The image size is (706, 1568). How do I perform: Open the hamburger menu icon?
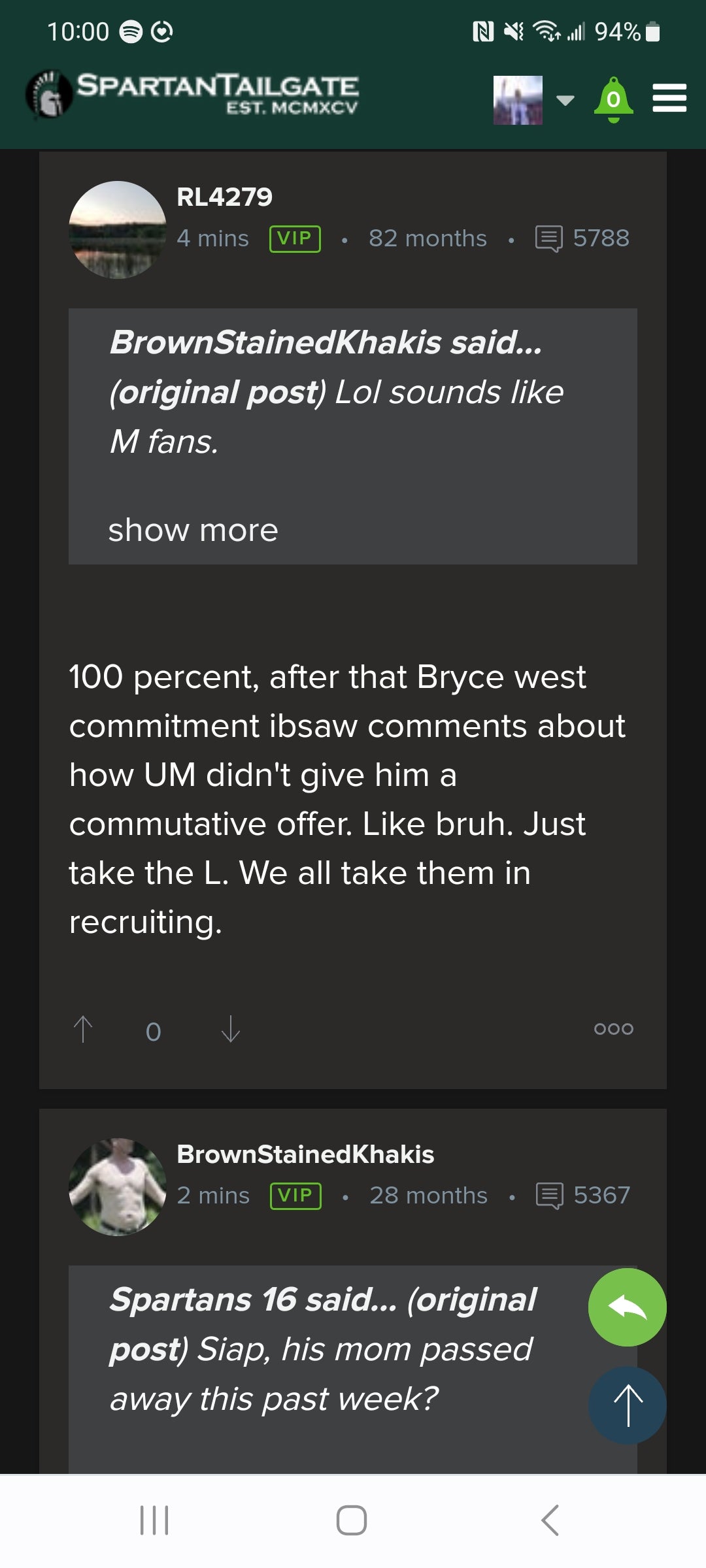point(669,98)
